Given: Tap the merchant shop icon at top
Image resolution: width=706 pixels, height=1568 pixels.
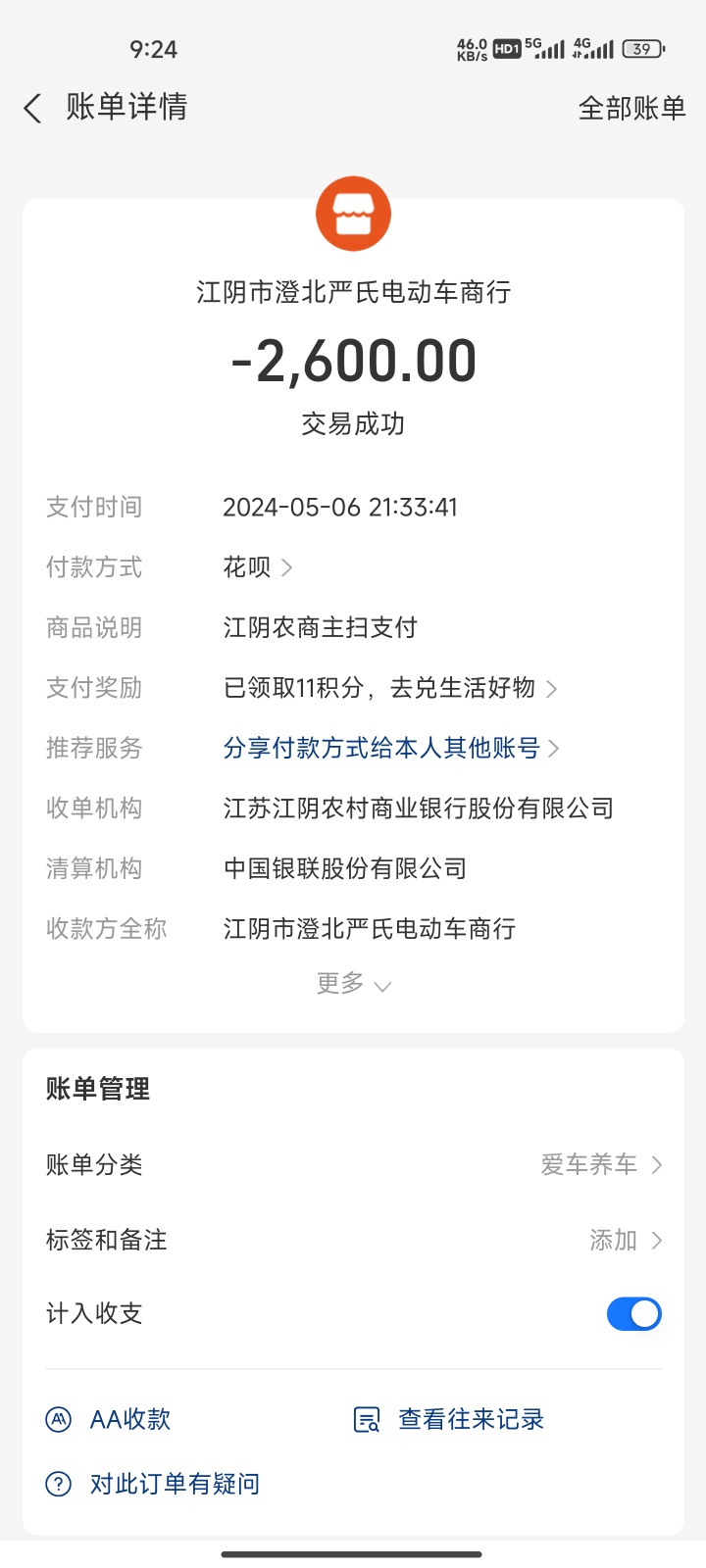Looking at the screenshot, I should [353, 214].
